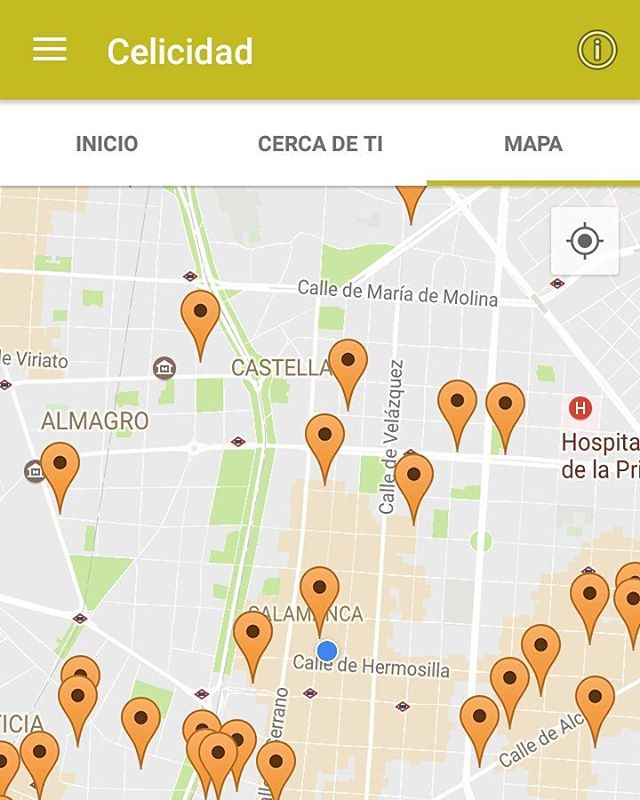
Task: Select the MAPA tab
Action: pos(533,144)
